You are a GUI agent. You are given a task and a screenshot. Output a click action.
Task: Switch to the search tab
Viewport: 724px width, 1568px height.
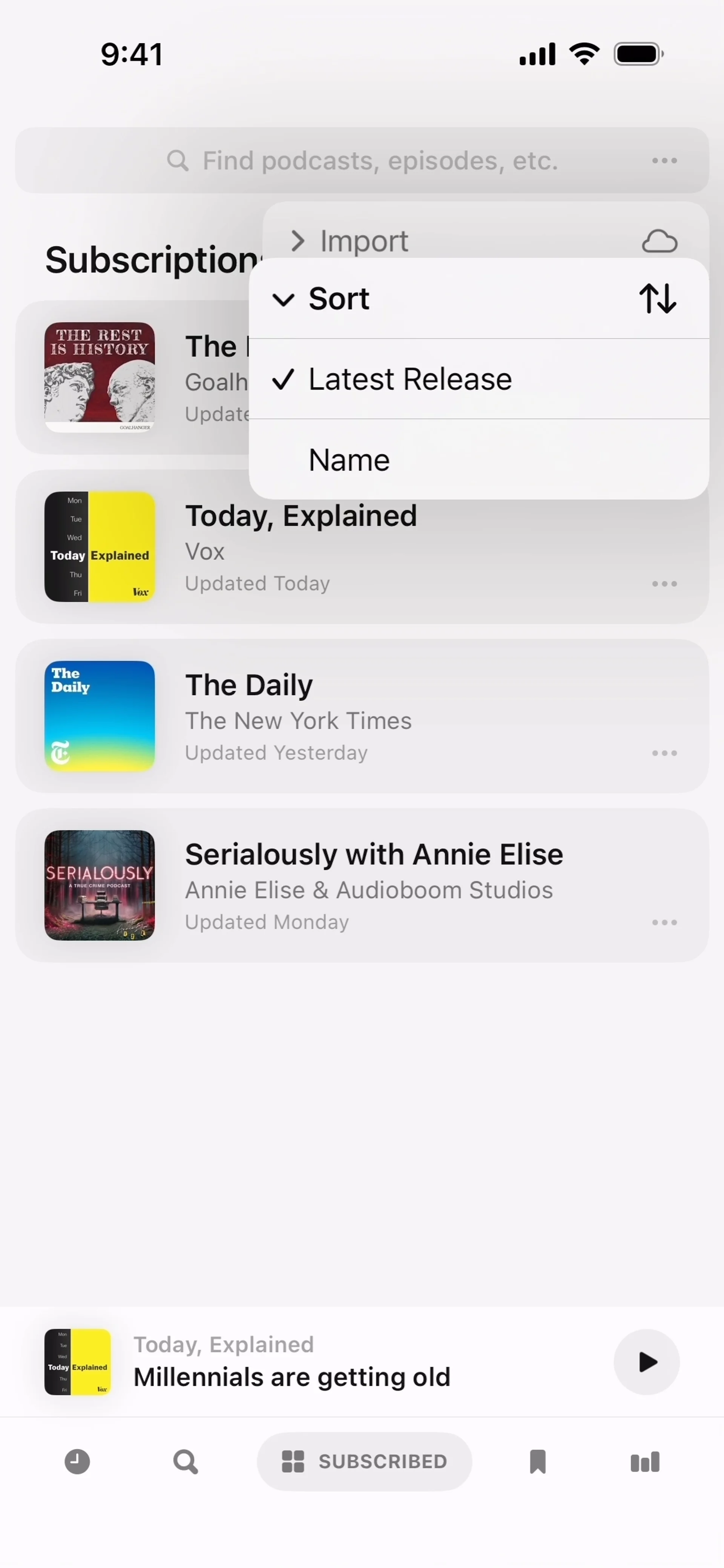[185, 1461]
